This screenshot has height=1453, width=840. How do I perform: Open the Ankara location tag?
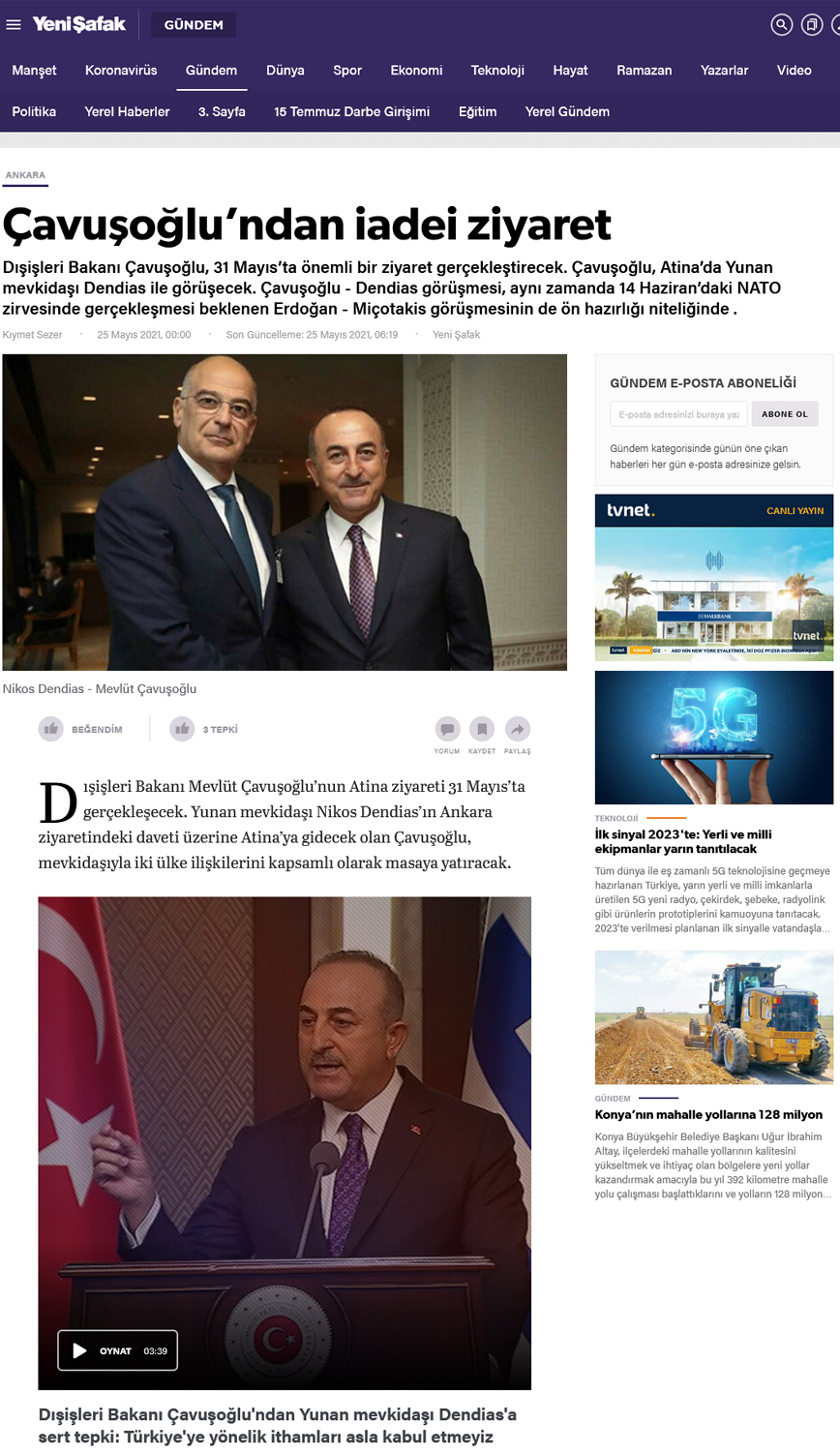pos(25,175)
